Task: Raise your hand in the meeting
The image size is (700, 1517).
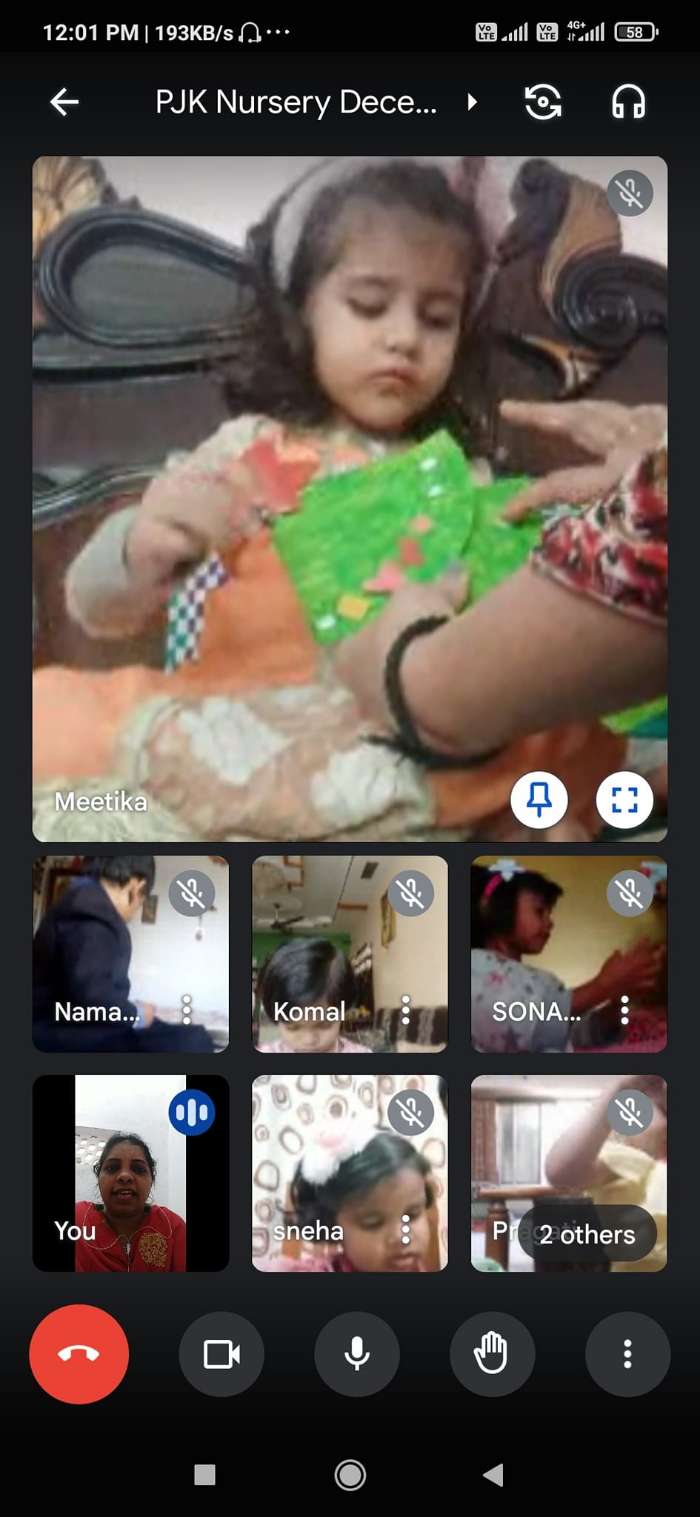Action: pyautogui.click(x=492, y=1354)
